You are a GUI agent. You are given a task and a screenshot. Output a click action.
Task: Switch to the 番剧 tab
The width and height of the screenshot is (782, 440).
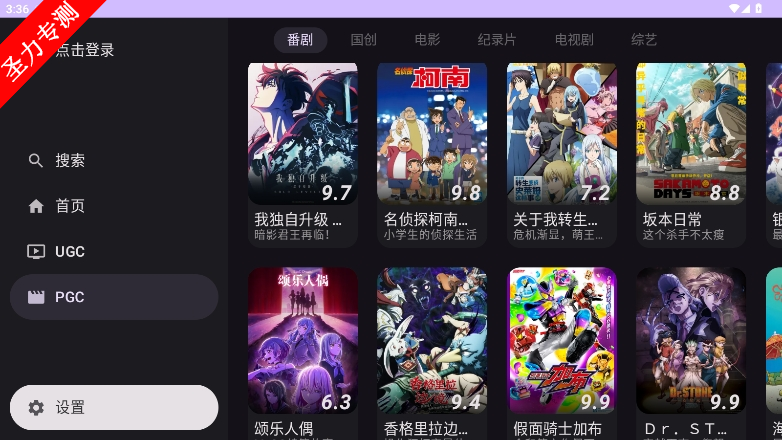[299, 40]
